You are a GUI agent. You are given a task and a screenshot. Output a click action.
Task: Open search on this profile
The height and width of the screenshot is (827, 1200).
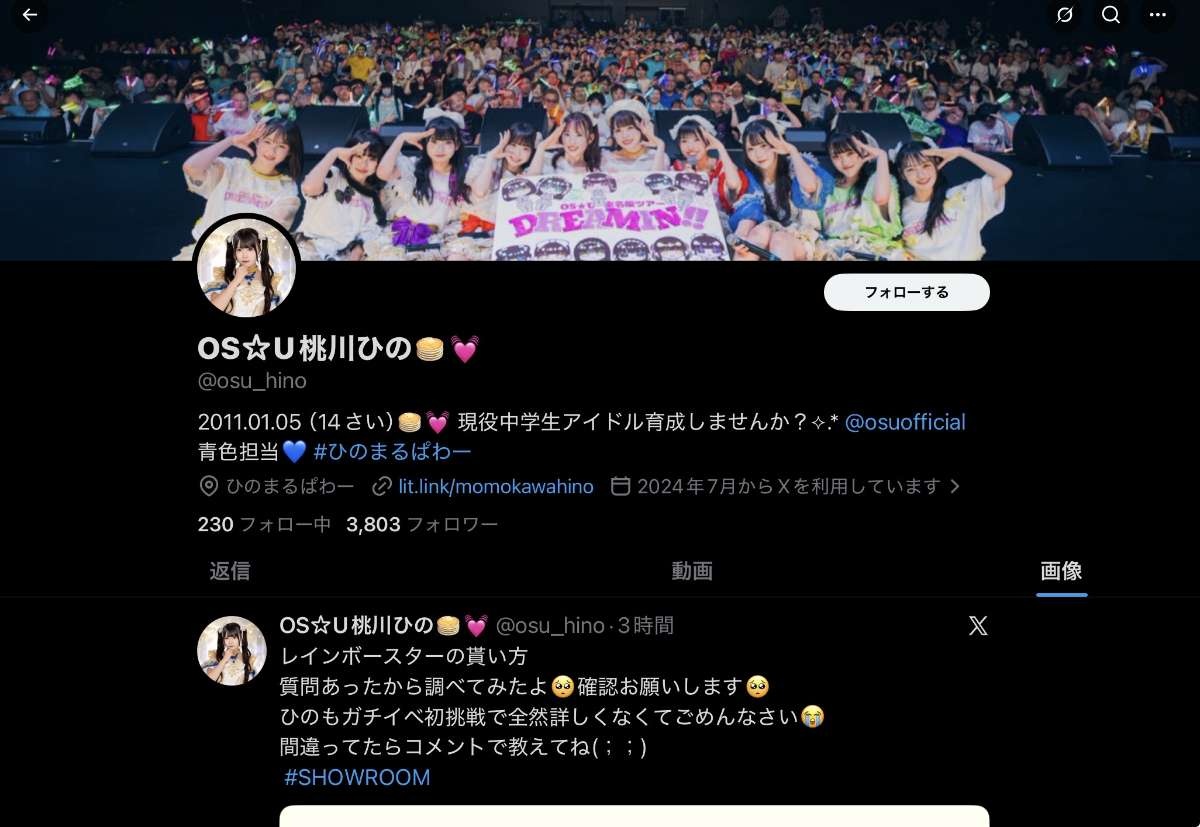[x=1111, y=15]
